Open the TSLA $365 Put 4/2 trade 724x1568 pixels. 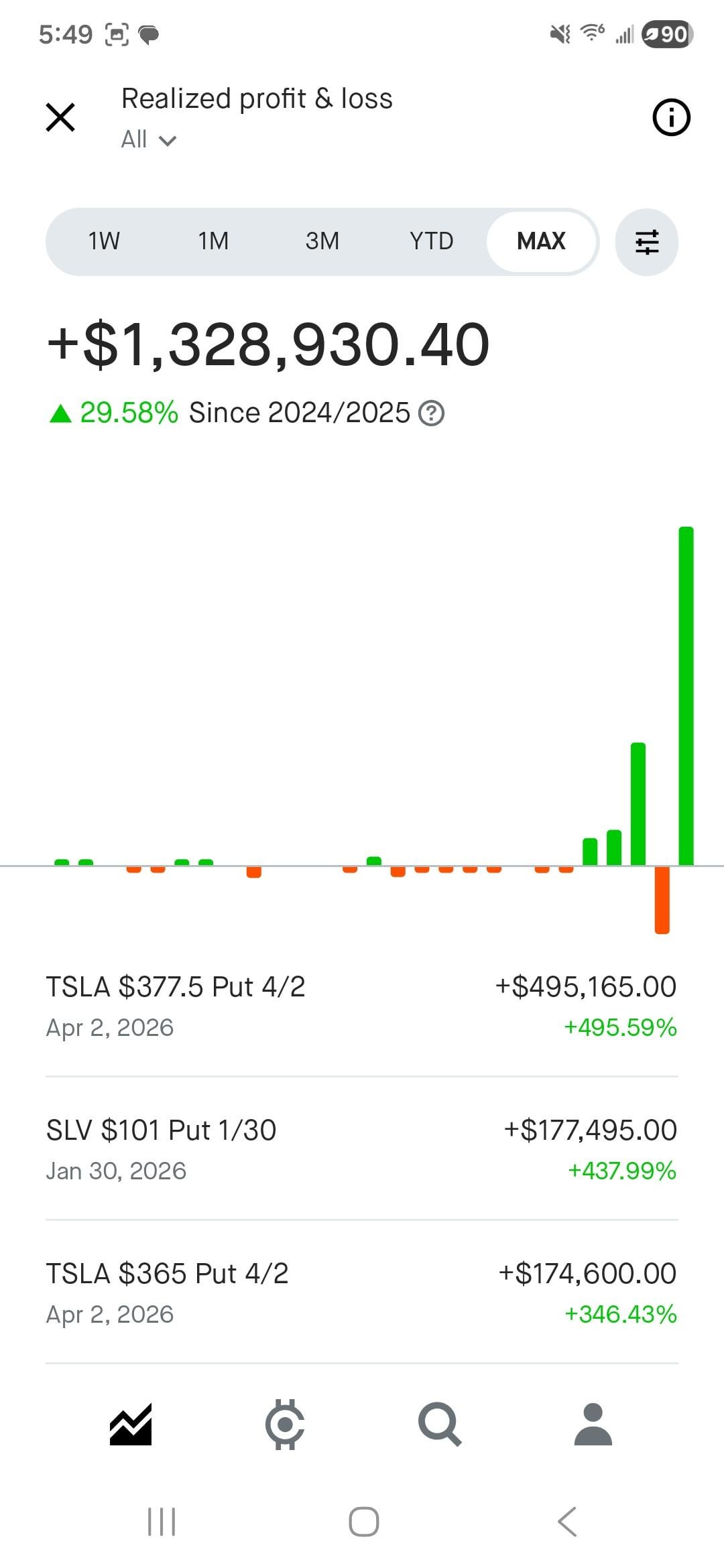click(361, 1292)
